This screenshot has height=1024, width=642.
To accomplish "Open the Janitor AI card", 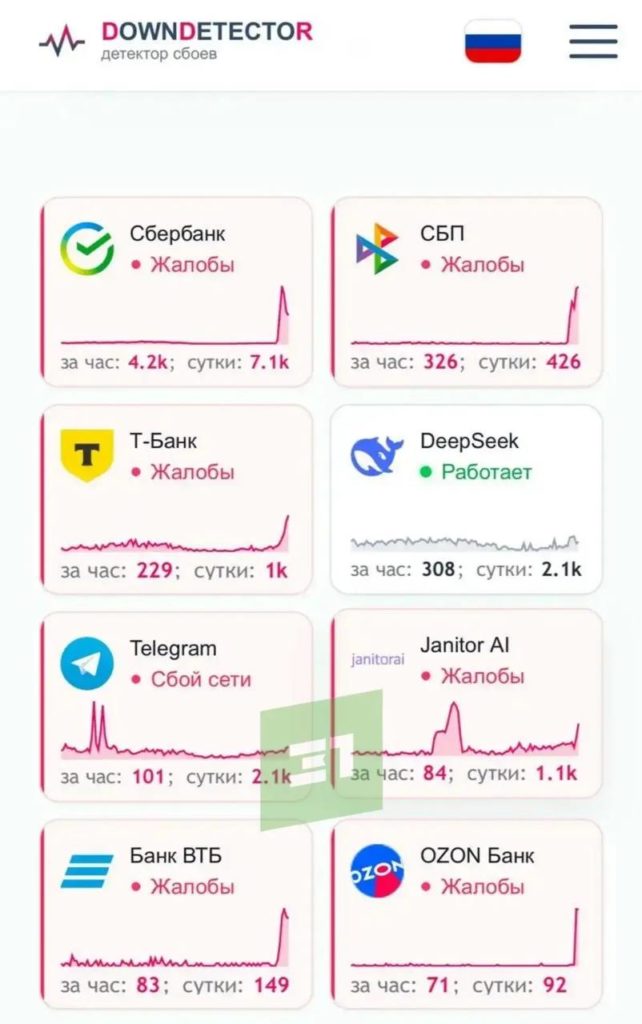I will point(467,703).
